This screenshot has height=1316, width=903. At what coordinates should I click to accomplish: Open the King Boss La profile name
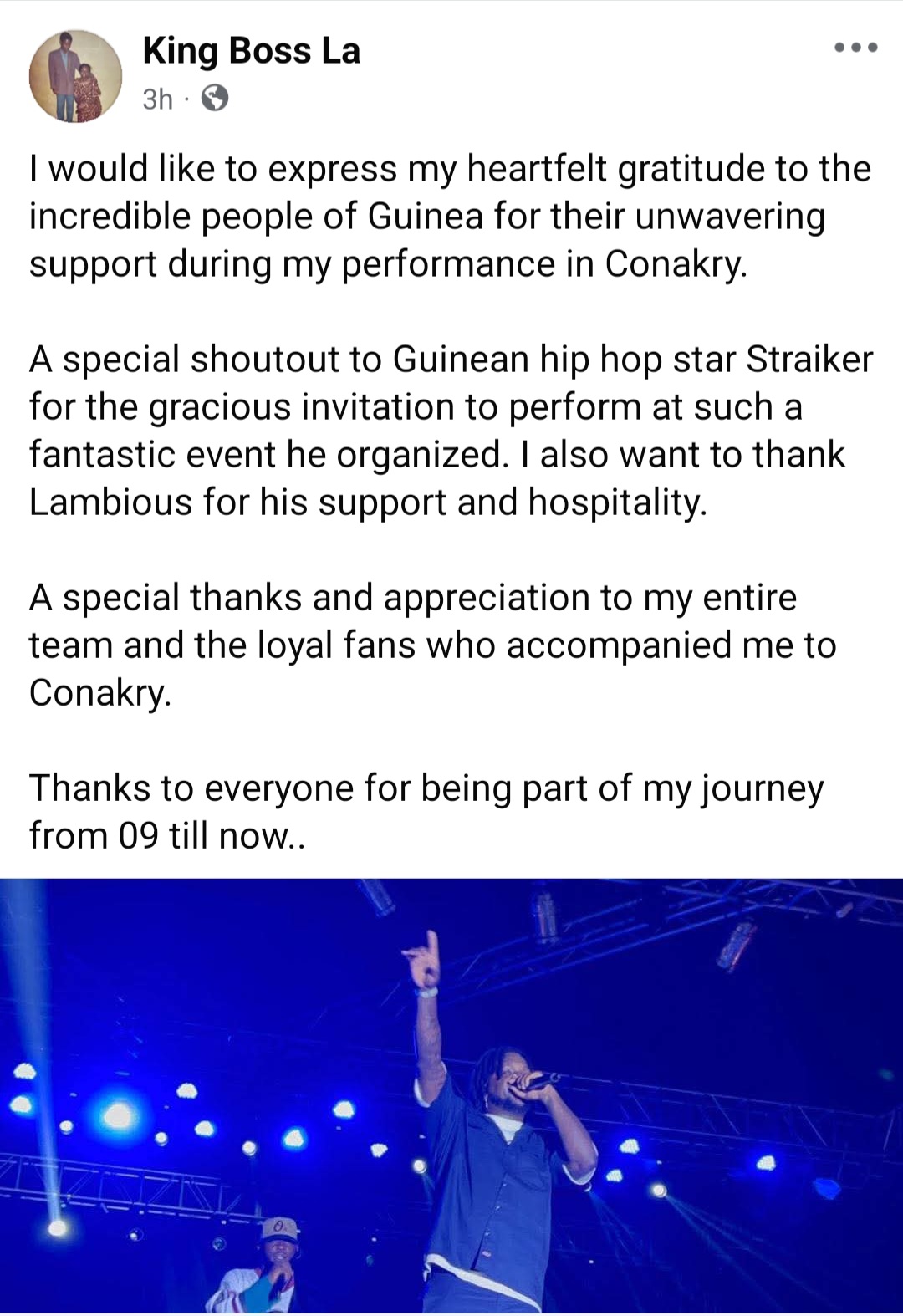pyautogui.click(x=251, y=51)
